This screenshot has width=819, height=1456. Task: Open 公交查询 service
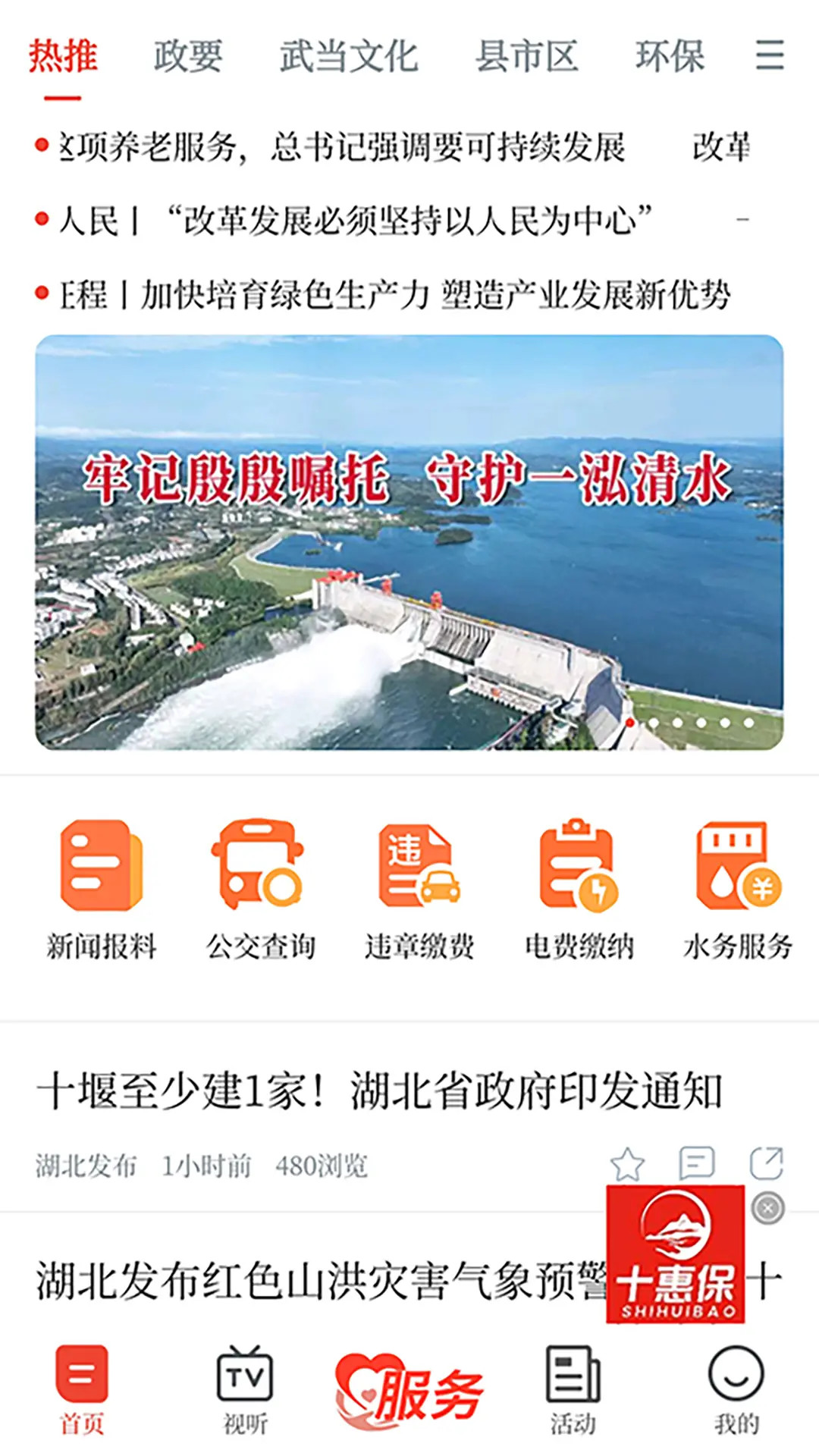point(260,889)
